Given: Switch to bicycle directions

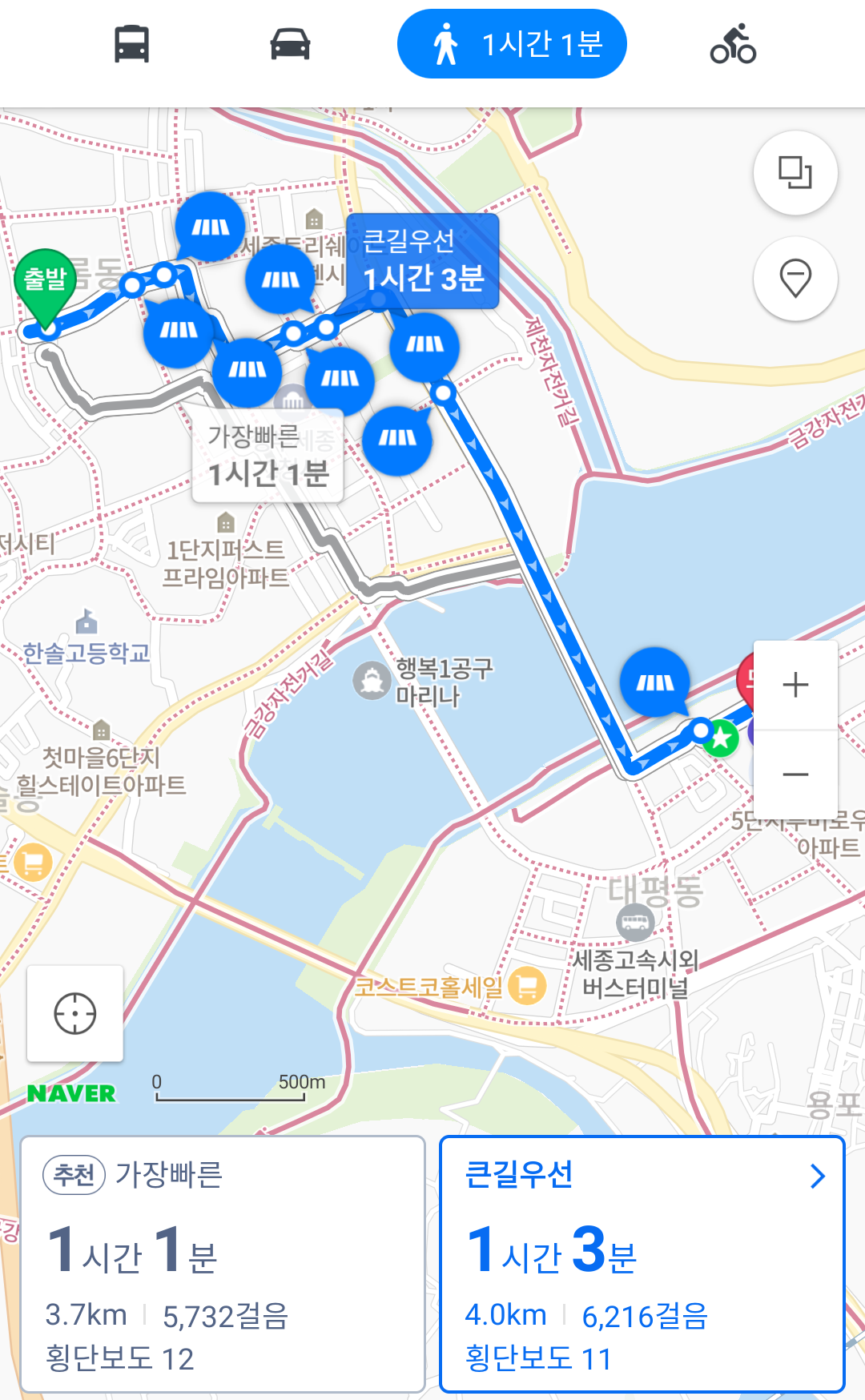Looking at the screenshot, I should click(733, 44).
